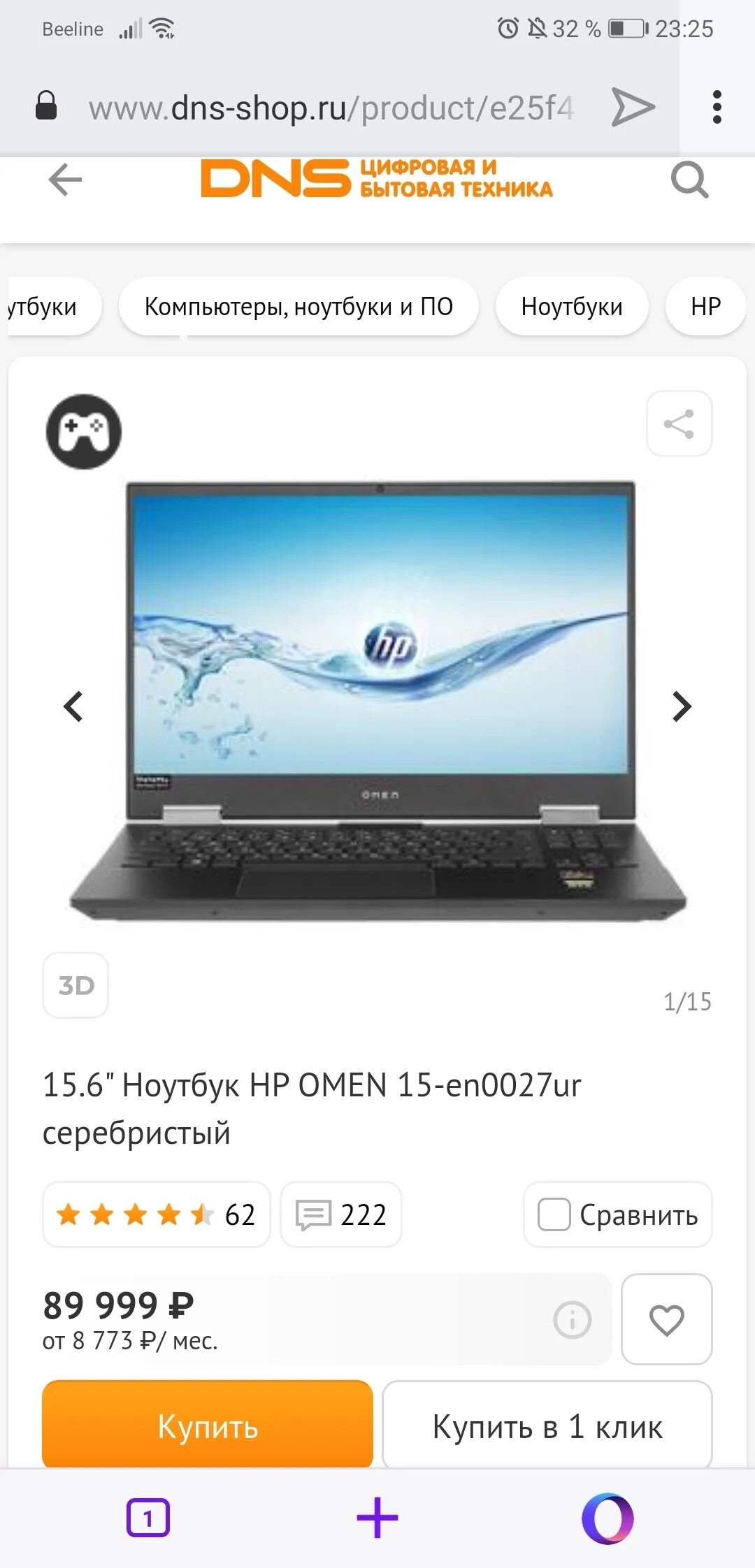Check the 'Сравнить' compare box
The width and height of the screenshot is (755, 1568).
click(x=554, y=1214)
